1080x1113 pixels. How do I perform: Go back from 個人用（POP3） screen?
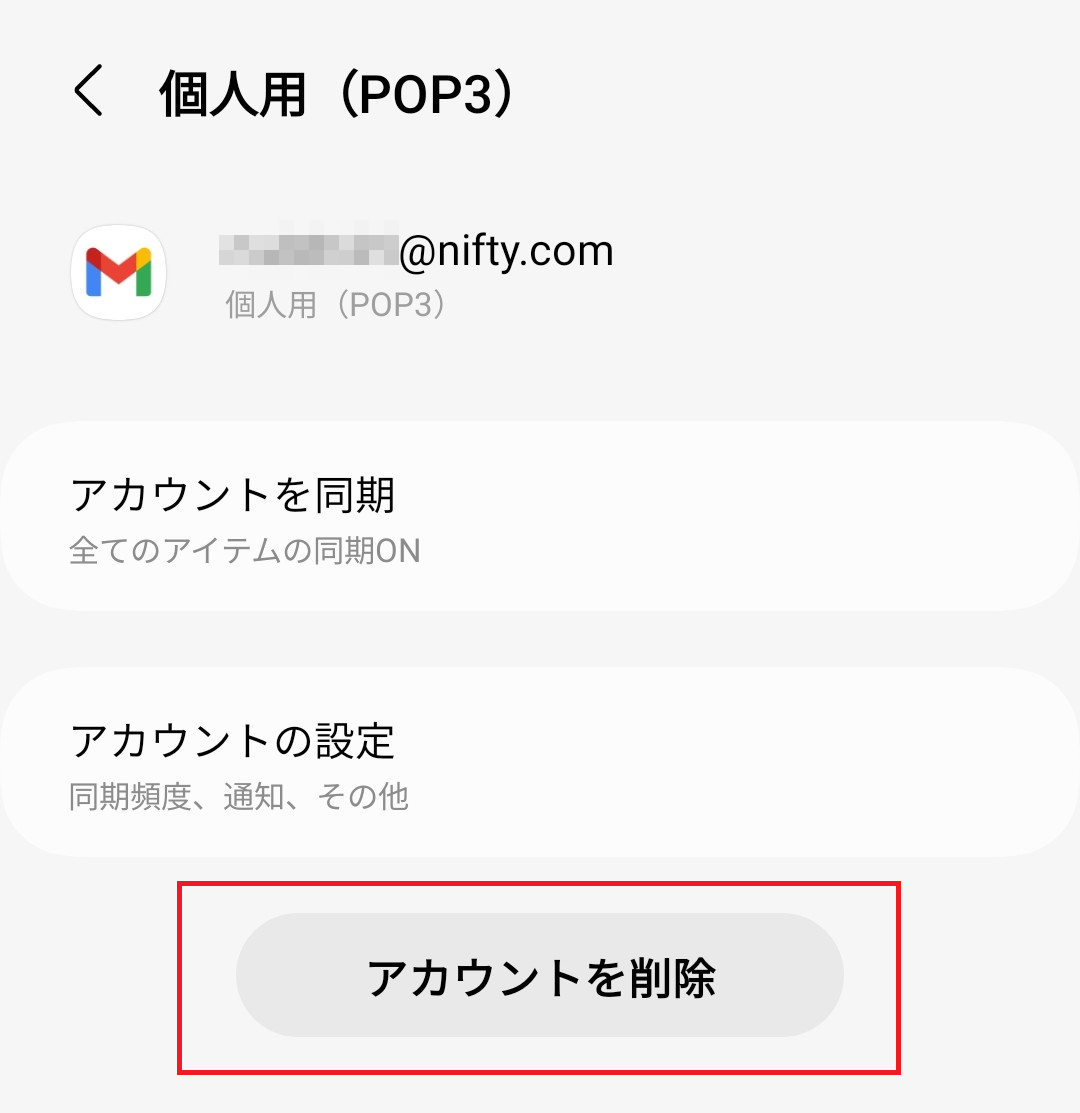tap(88, 93)
